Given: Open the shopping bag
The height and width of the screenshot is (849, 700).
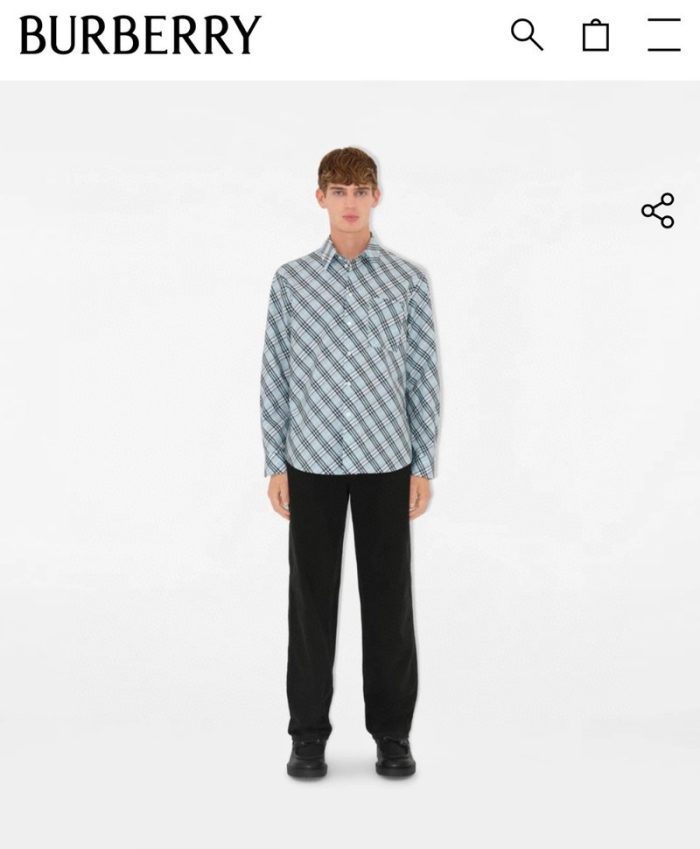Looking at the screenshot, I should point(596,35).
